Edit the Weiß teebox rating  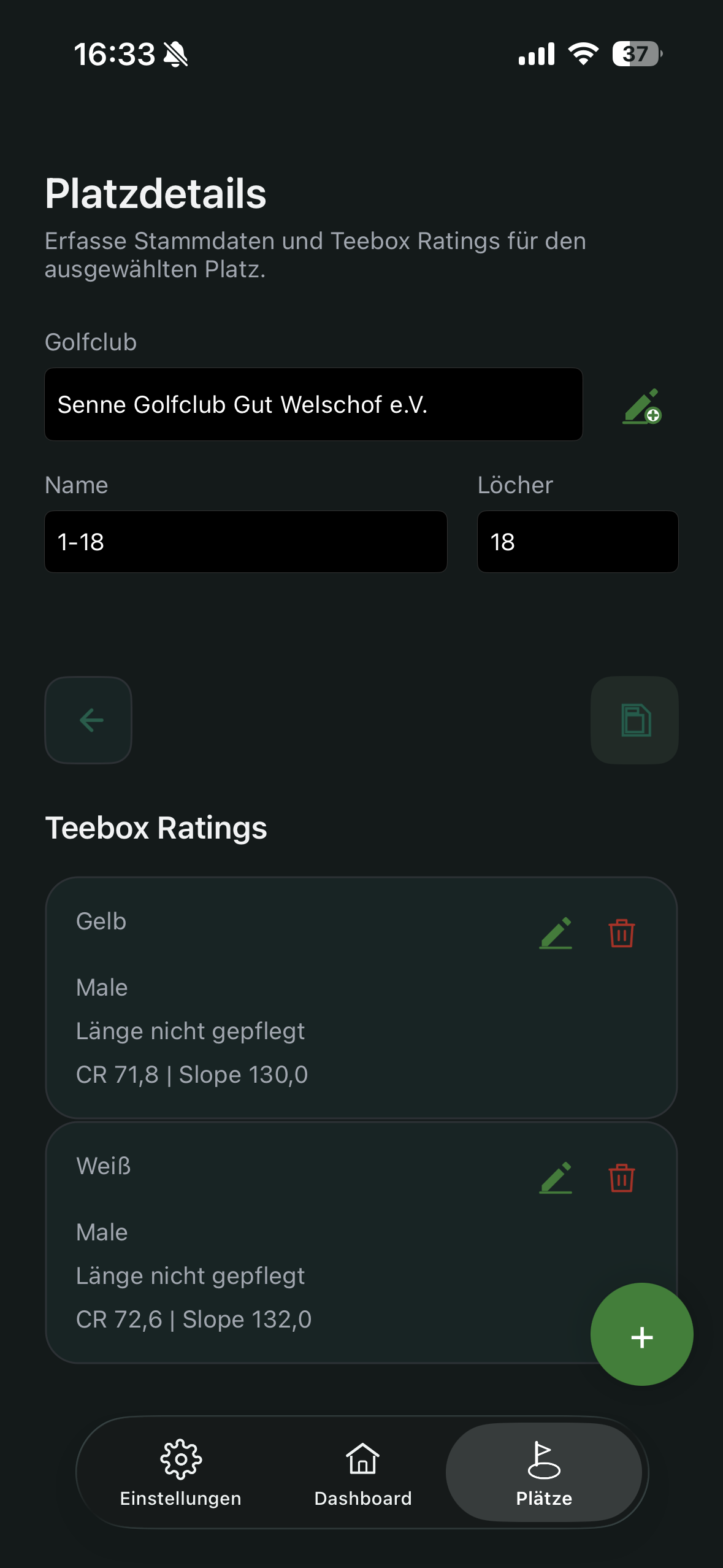pos(556,1178)
